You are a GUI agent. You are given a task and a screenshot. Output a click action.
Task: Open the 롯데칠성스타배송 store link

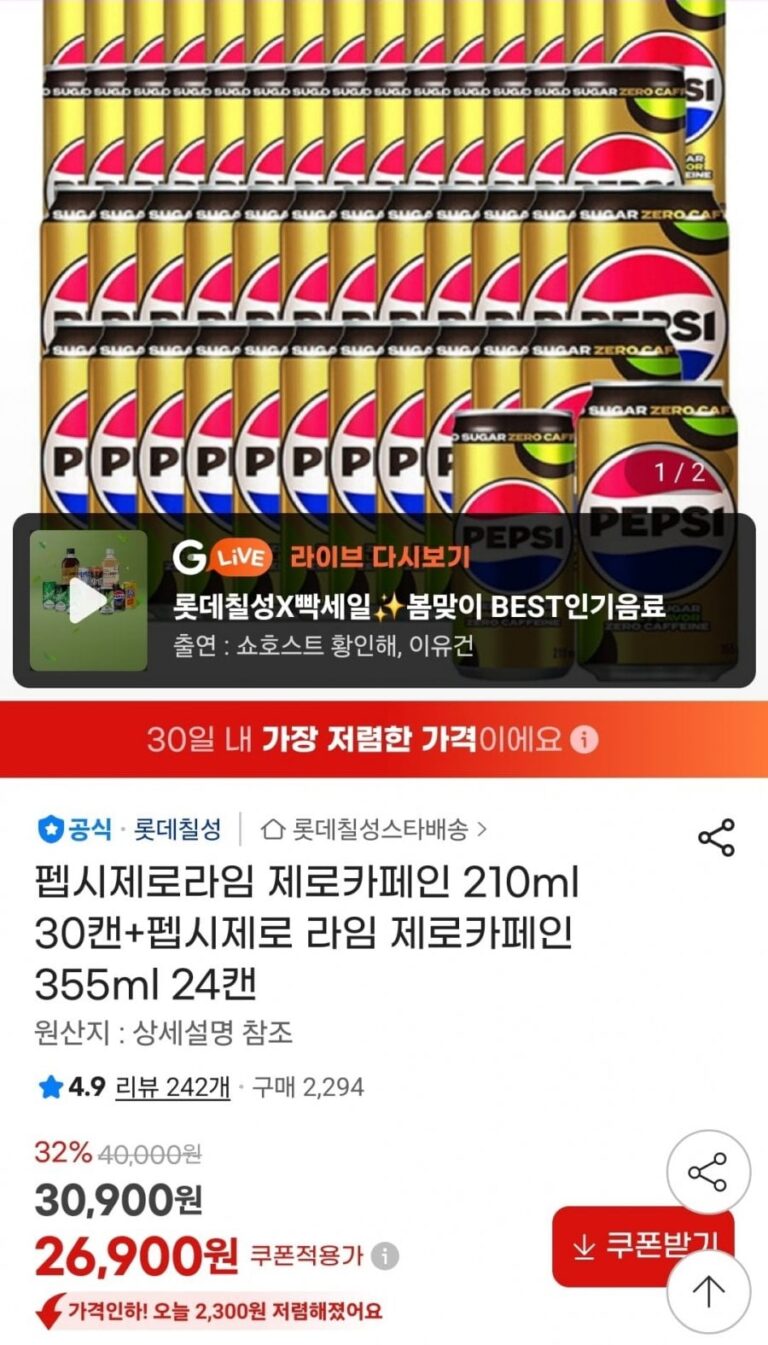[374, 829]
